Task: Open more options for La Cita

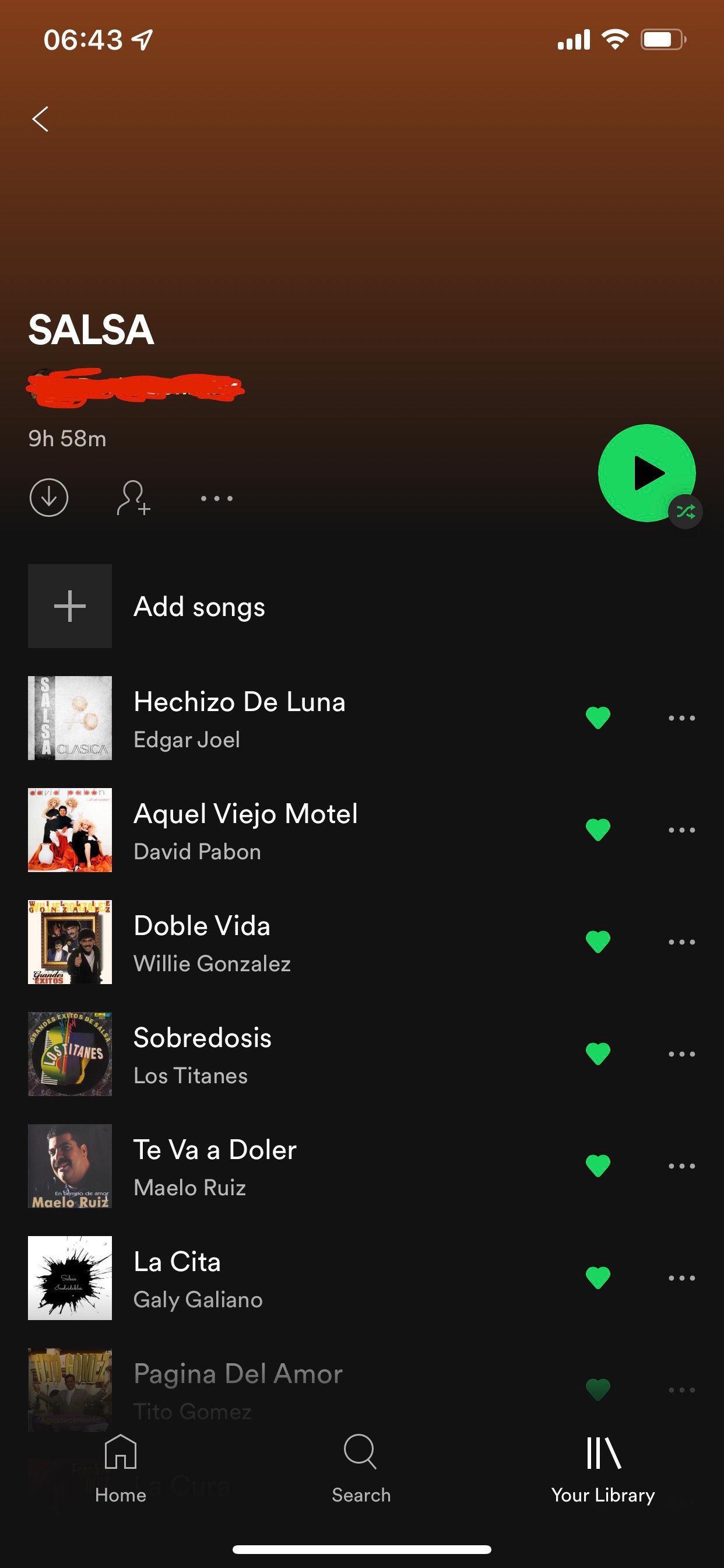Action: (681, 1277)
